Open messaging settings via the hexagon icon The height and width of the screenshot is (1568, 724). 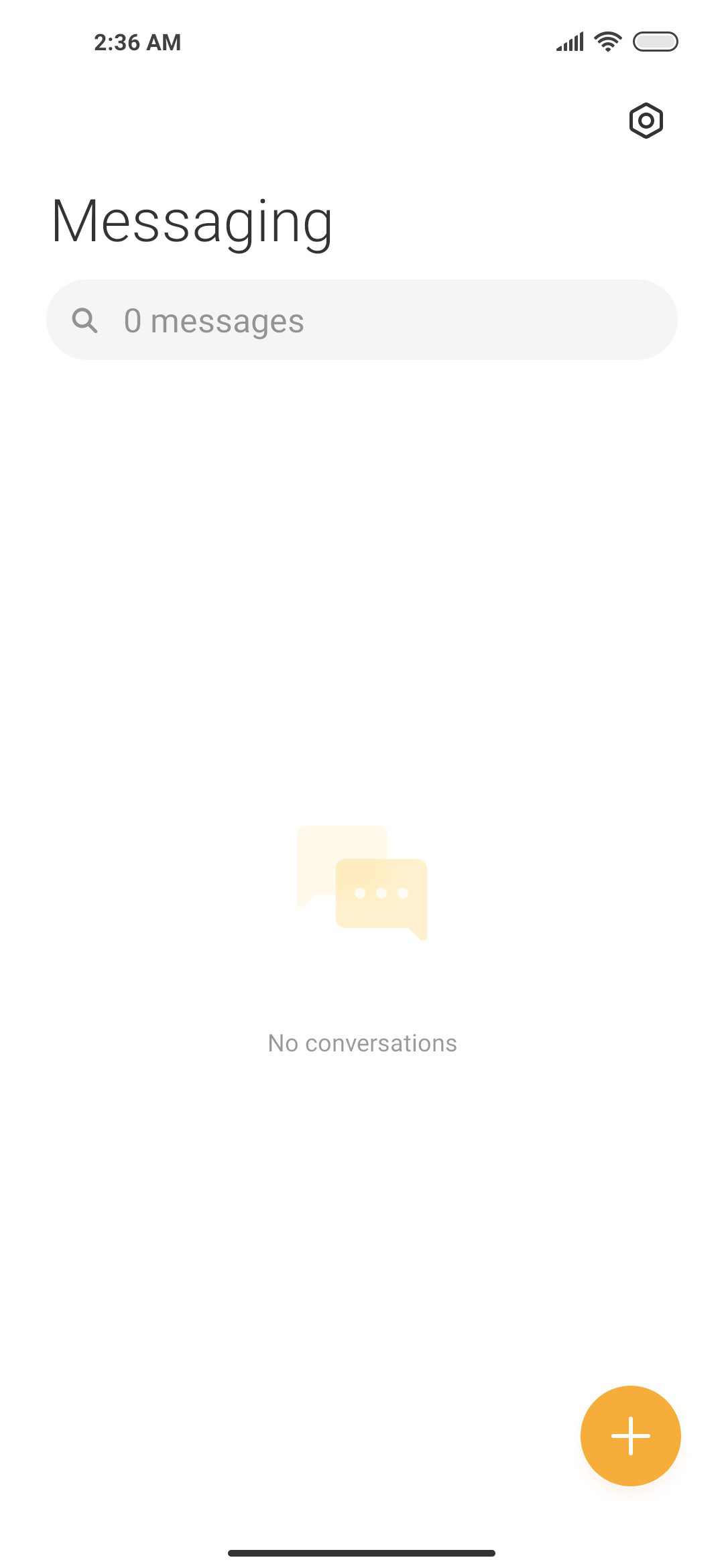[646, 121]
